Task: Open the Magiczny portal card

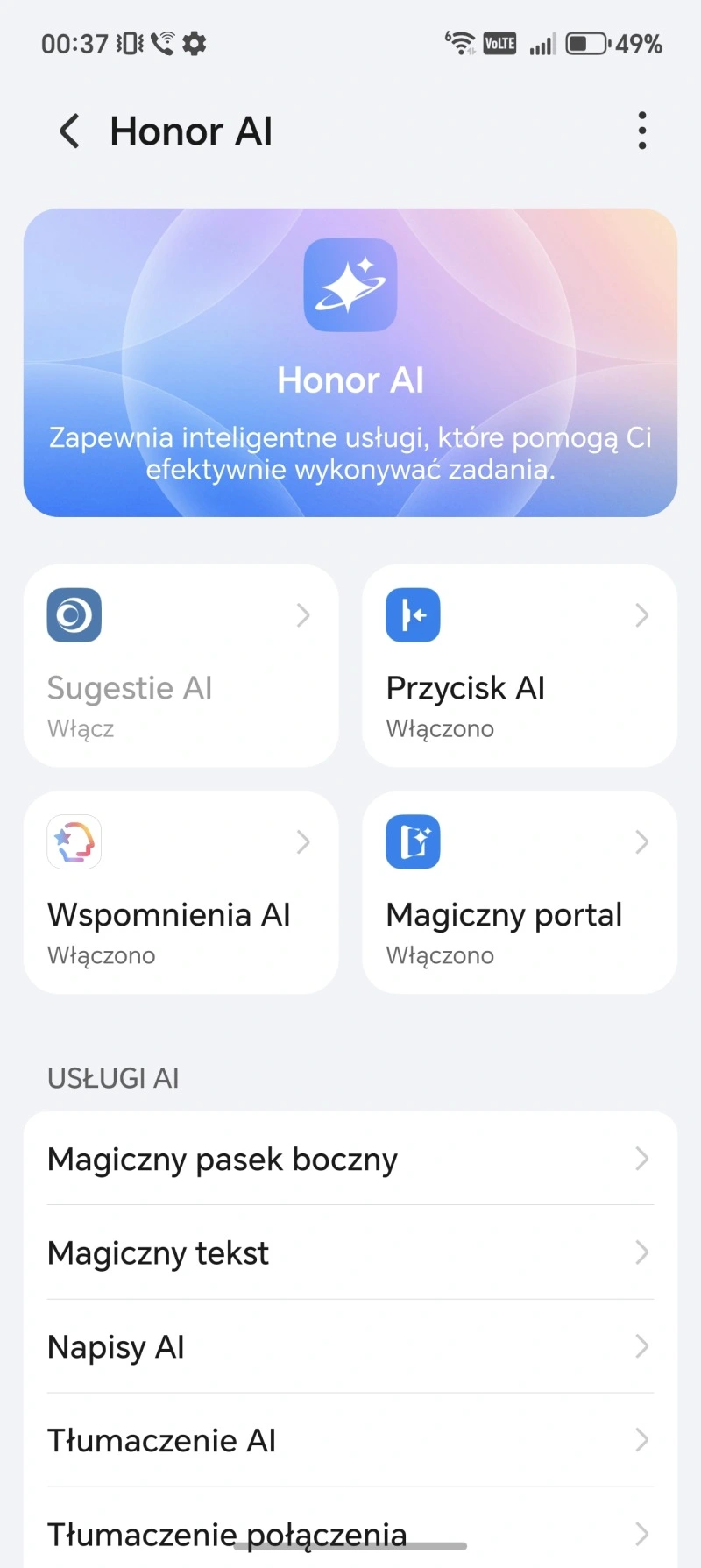Action: pos(520,892)
